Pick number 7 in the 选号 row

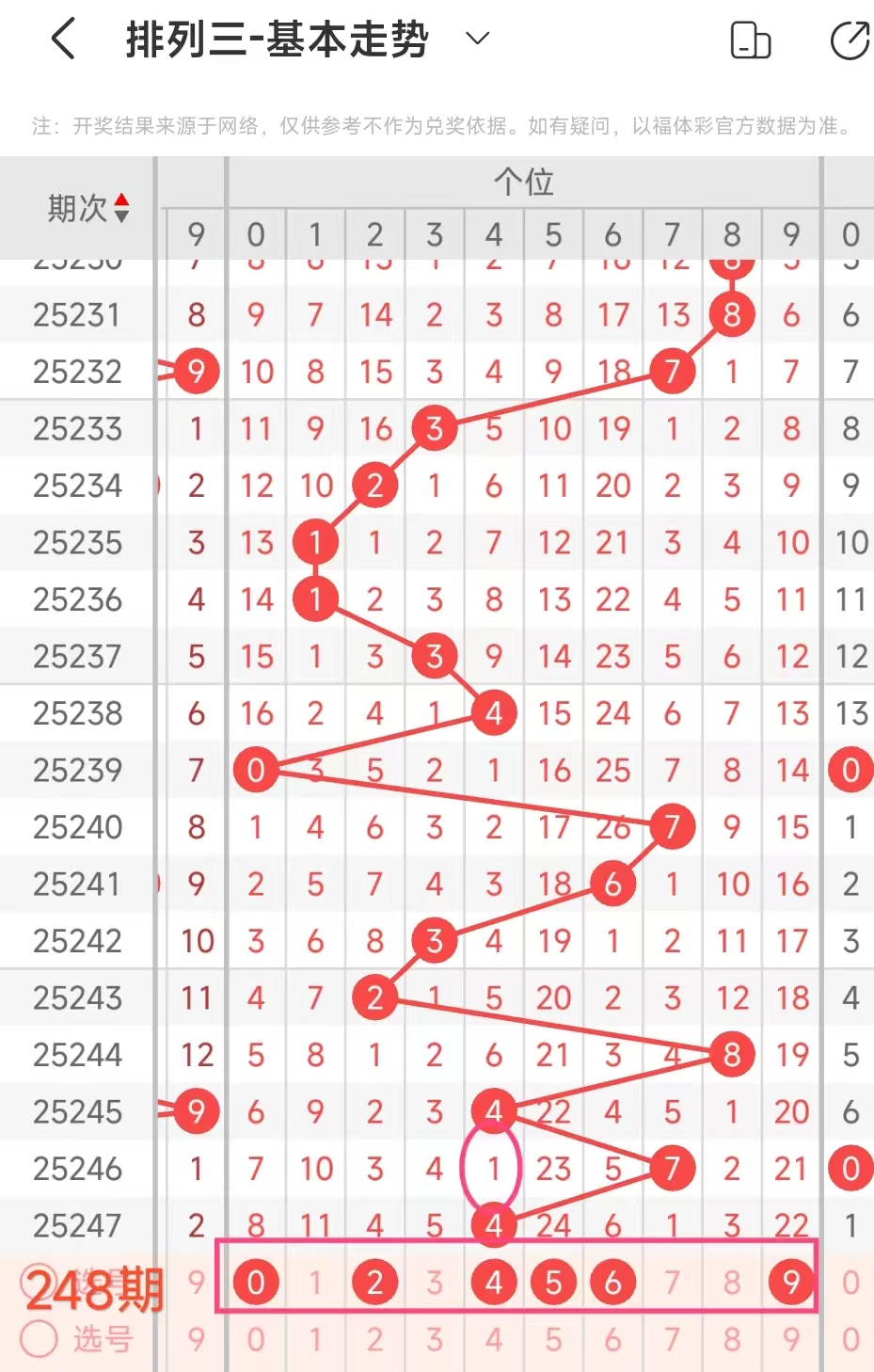pos(672,1338)
